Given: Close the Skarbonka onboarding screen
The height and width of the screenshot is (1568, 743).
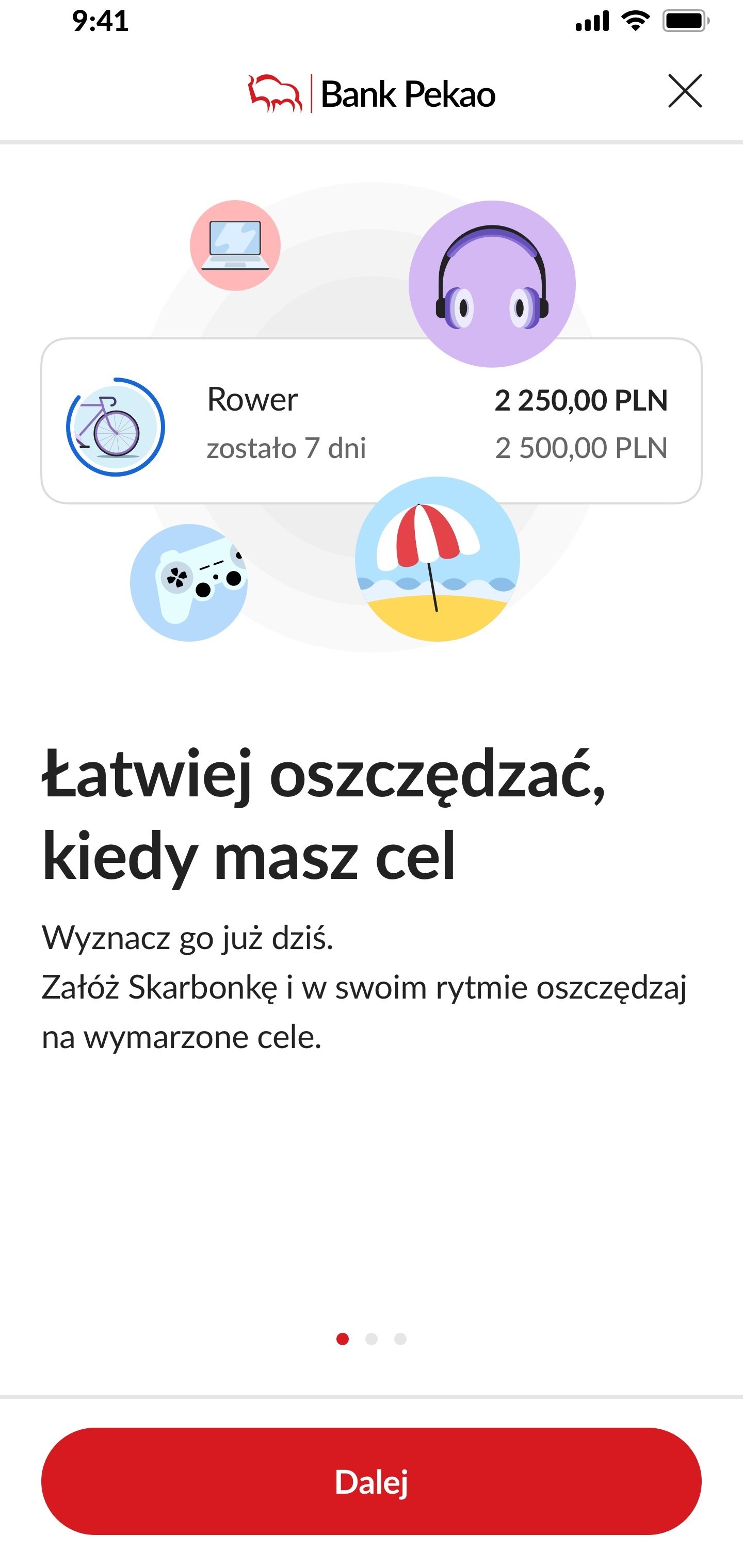Looking at the screenshot, I should point(685,91).
